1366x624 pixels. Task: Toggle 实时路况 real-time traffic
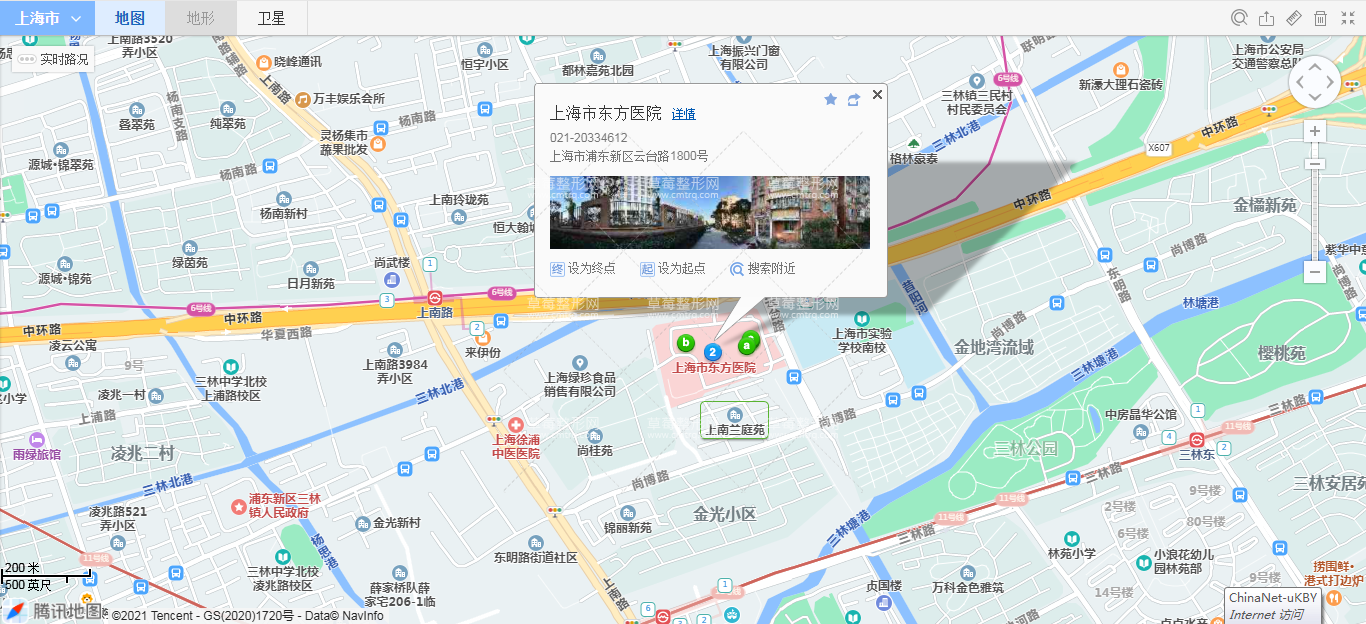54,59
